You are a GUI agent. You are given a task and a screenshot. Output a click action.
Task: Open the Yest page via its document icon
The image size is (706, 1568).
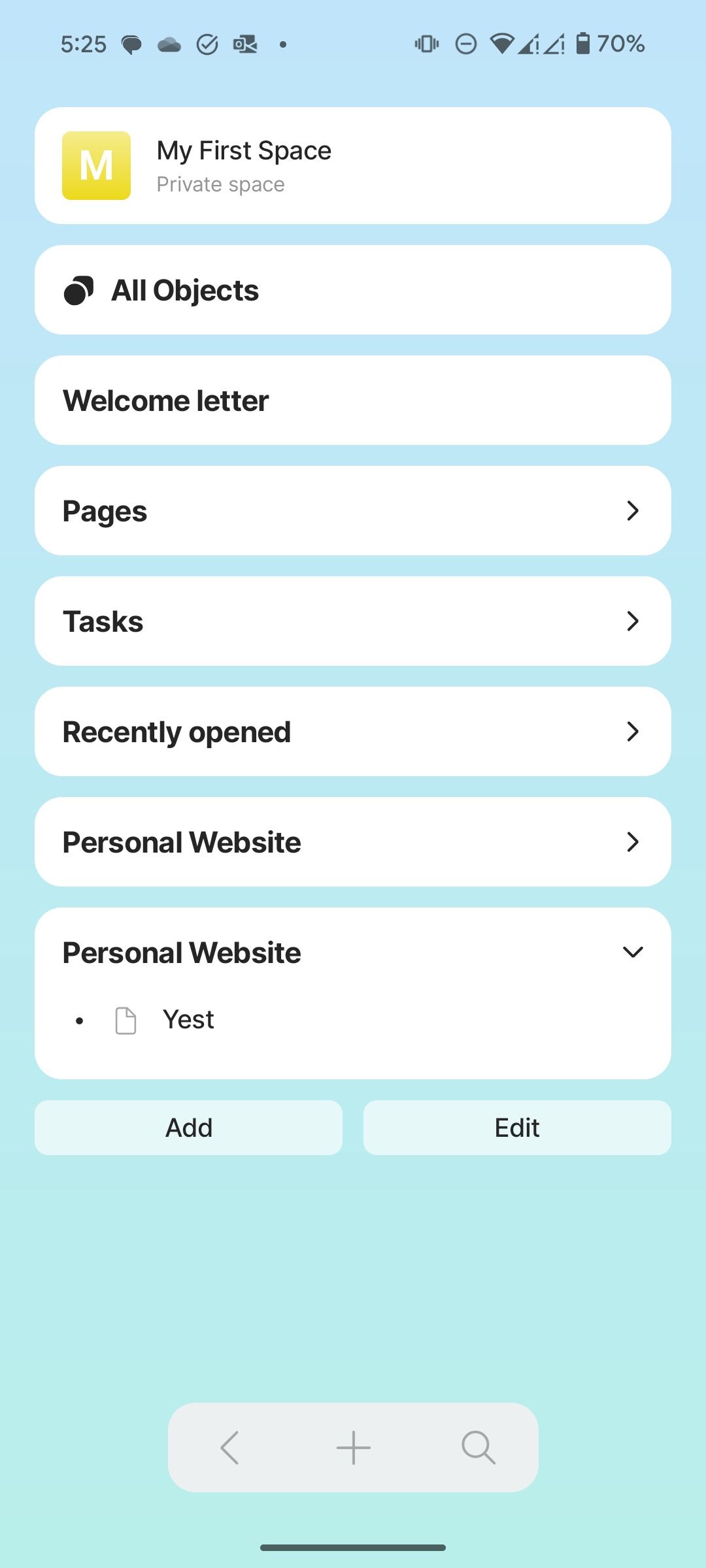click(x=126, y=1019)
